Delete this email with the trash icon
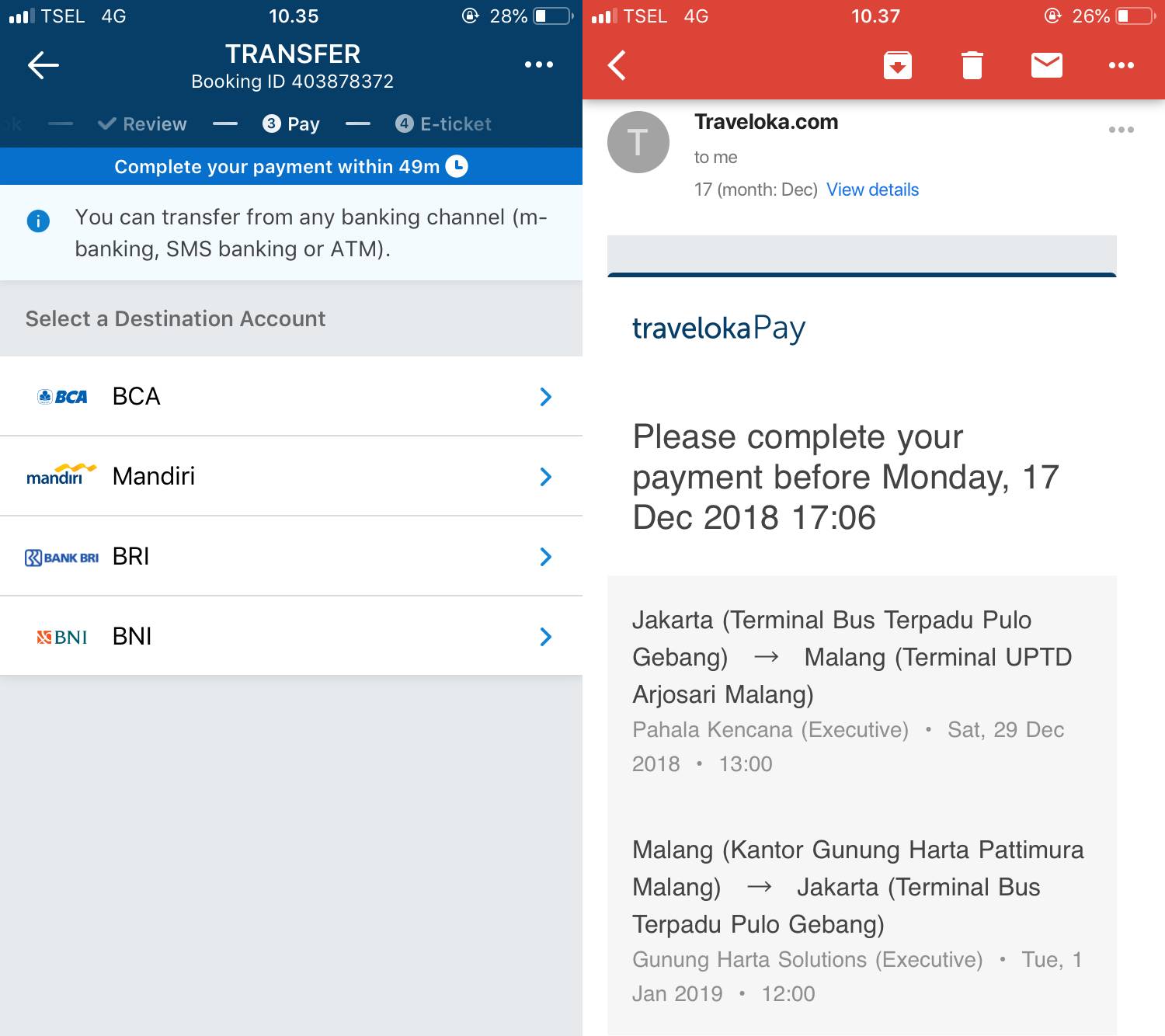The height and width of the screenshot is (1036, 1165). click(x=972, y=65)
